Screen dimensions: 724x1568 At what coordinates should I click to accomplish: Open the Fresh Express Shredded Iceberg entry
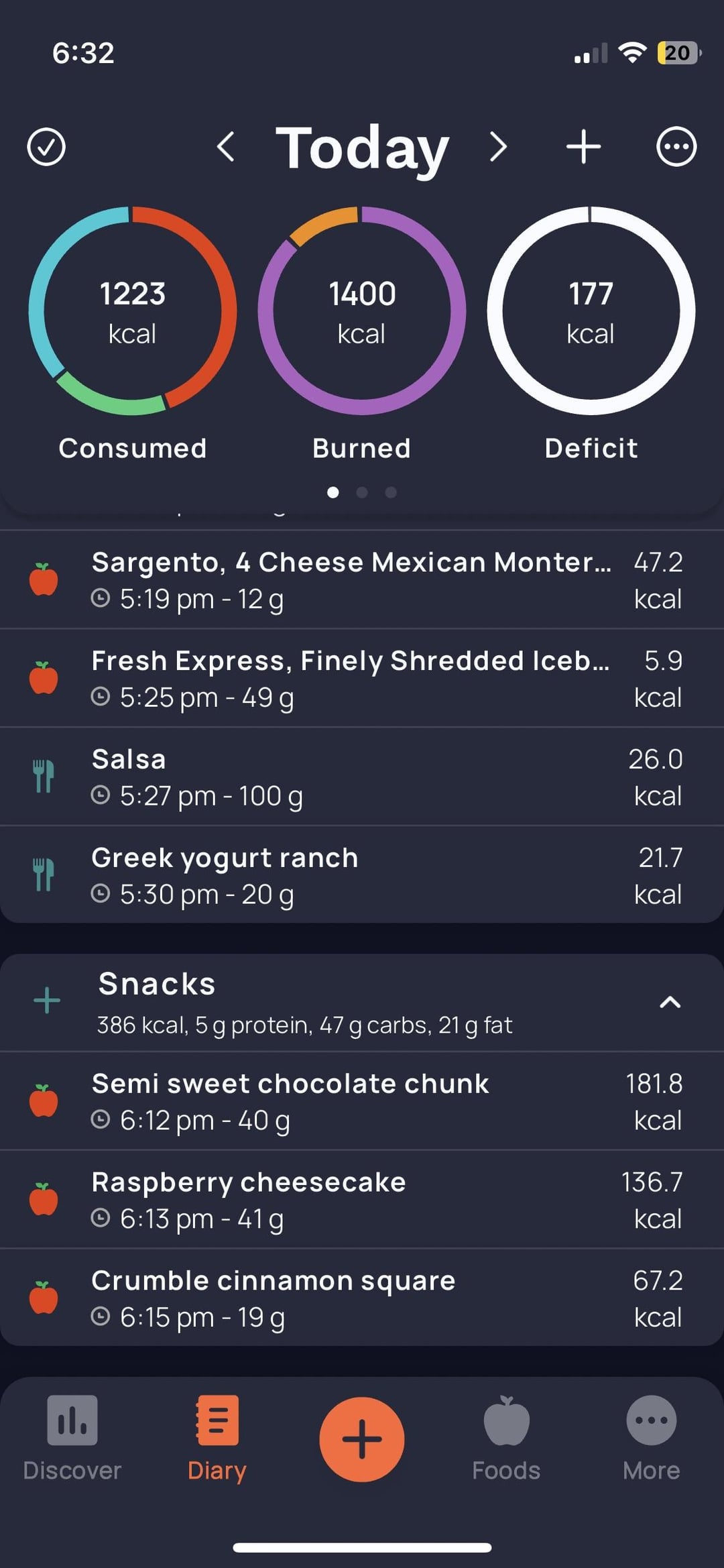click(x=362, y=678)
